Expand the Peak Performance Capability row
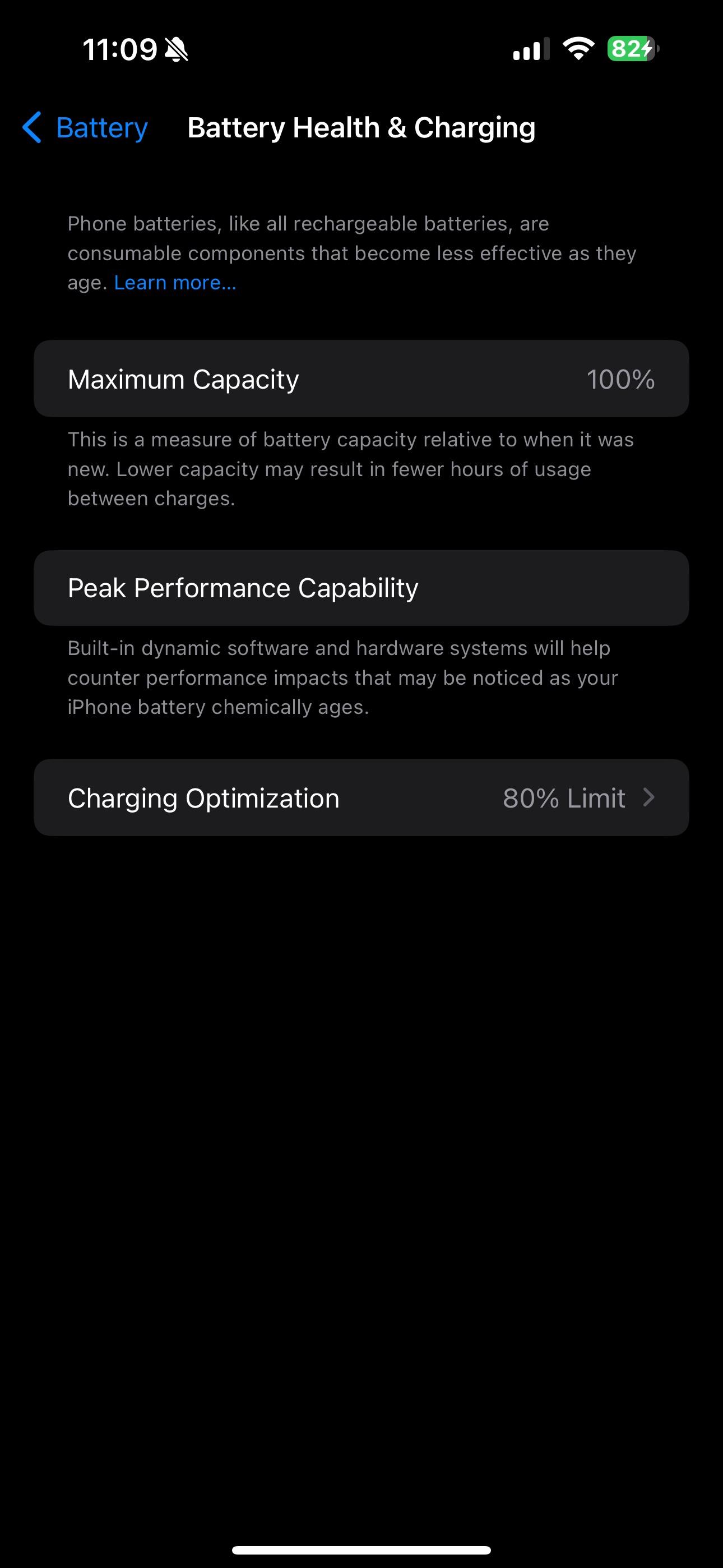 (361, 588)
